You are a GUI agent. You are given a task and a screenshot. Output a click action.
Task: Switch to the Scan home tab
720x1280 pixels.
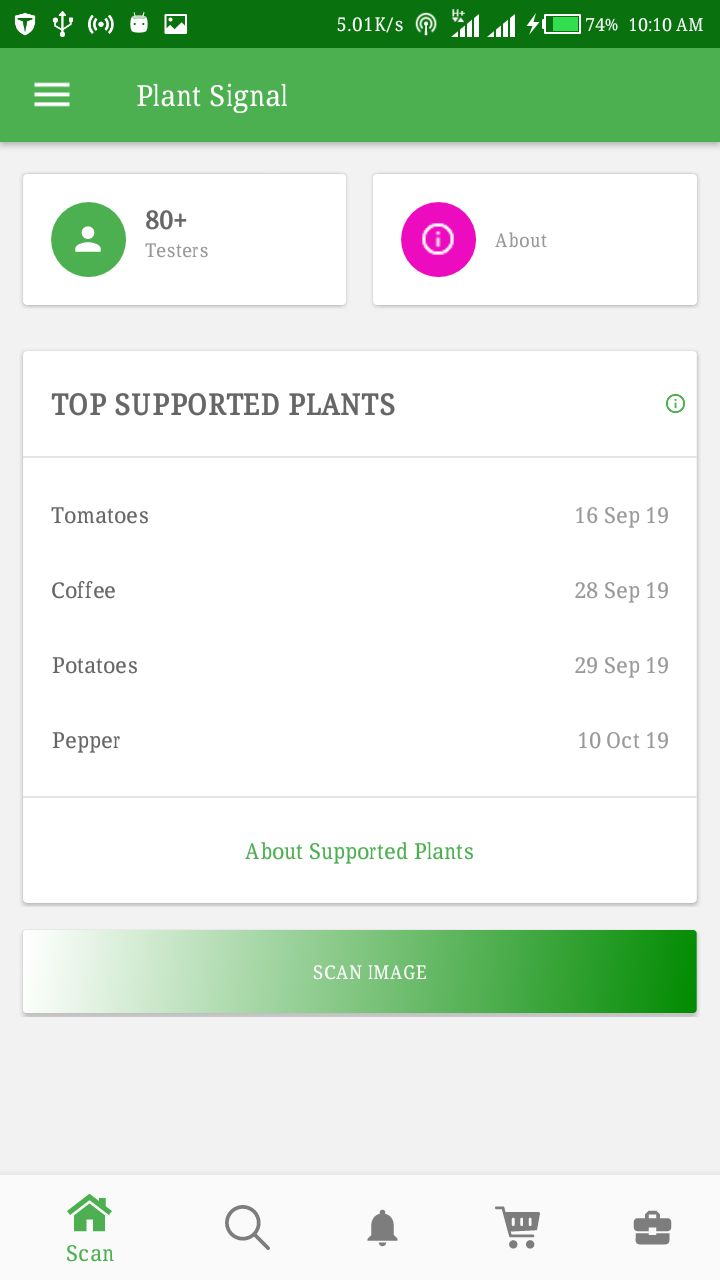(89, 1228)
